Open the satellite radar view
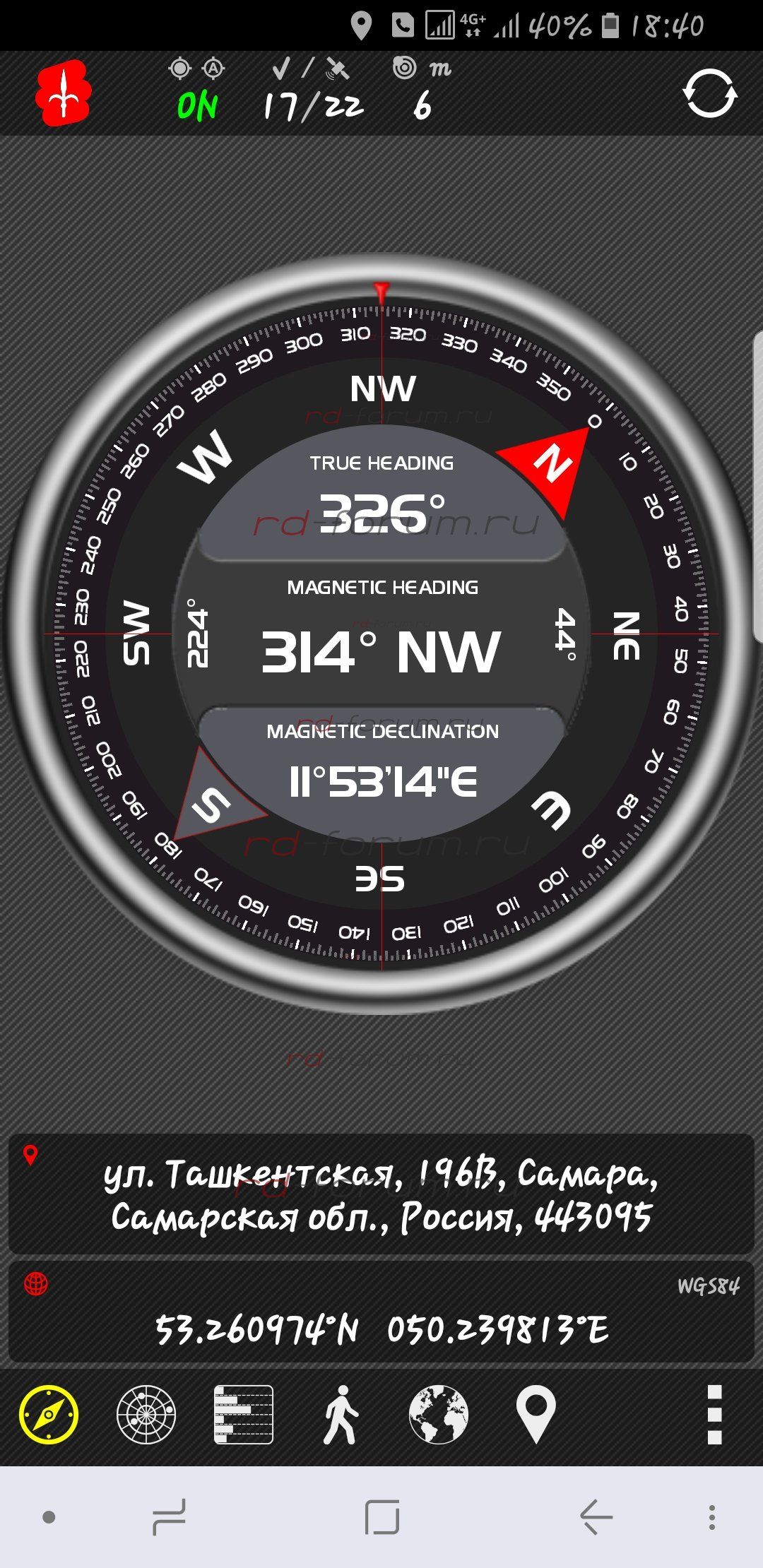This screenshot has width=763, height=1568. (146, 1414)
